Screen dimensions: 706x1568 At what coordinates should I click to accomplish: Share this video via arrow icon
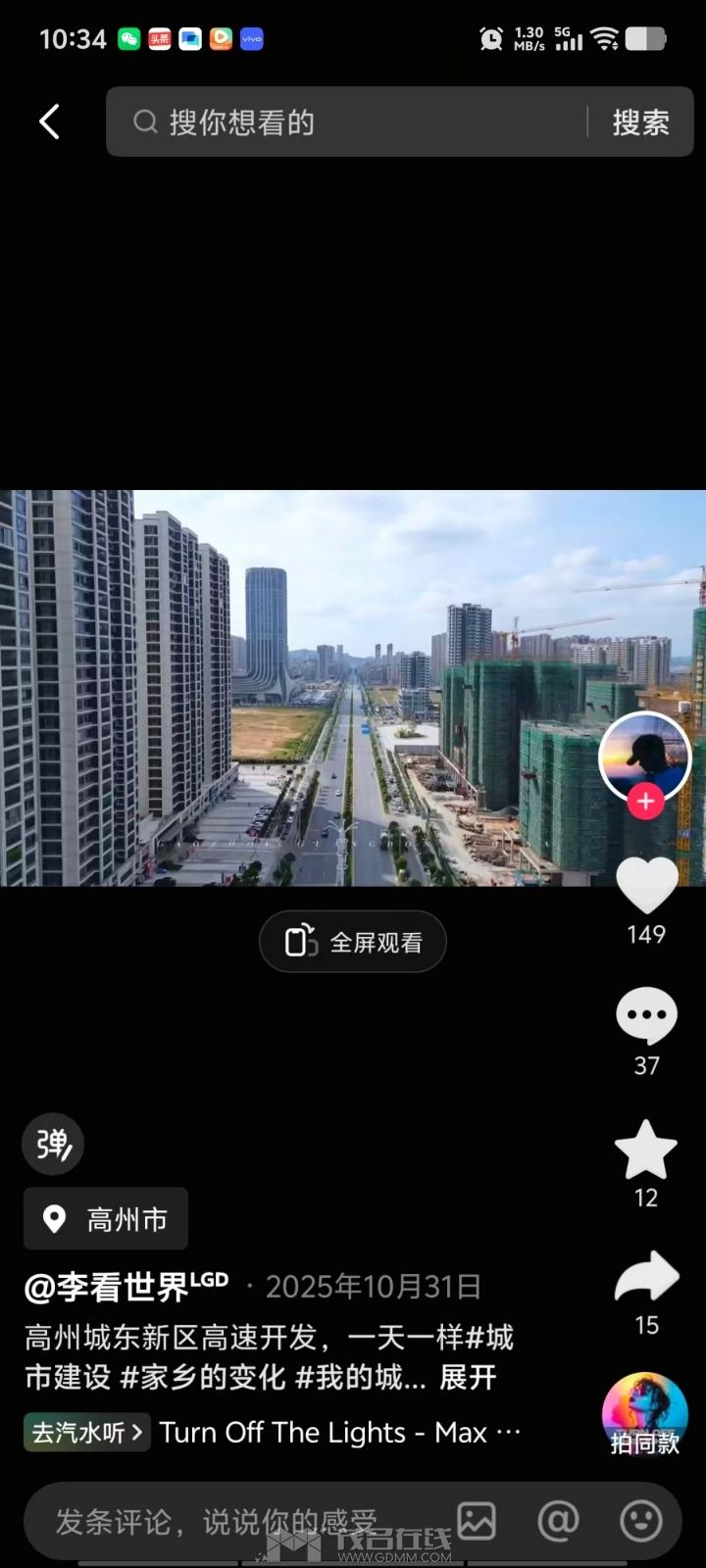tap(646, 1277)
